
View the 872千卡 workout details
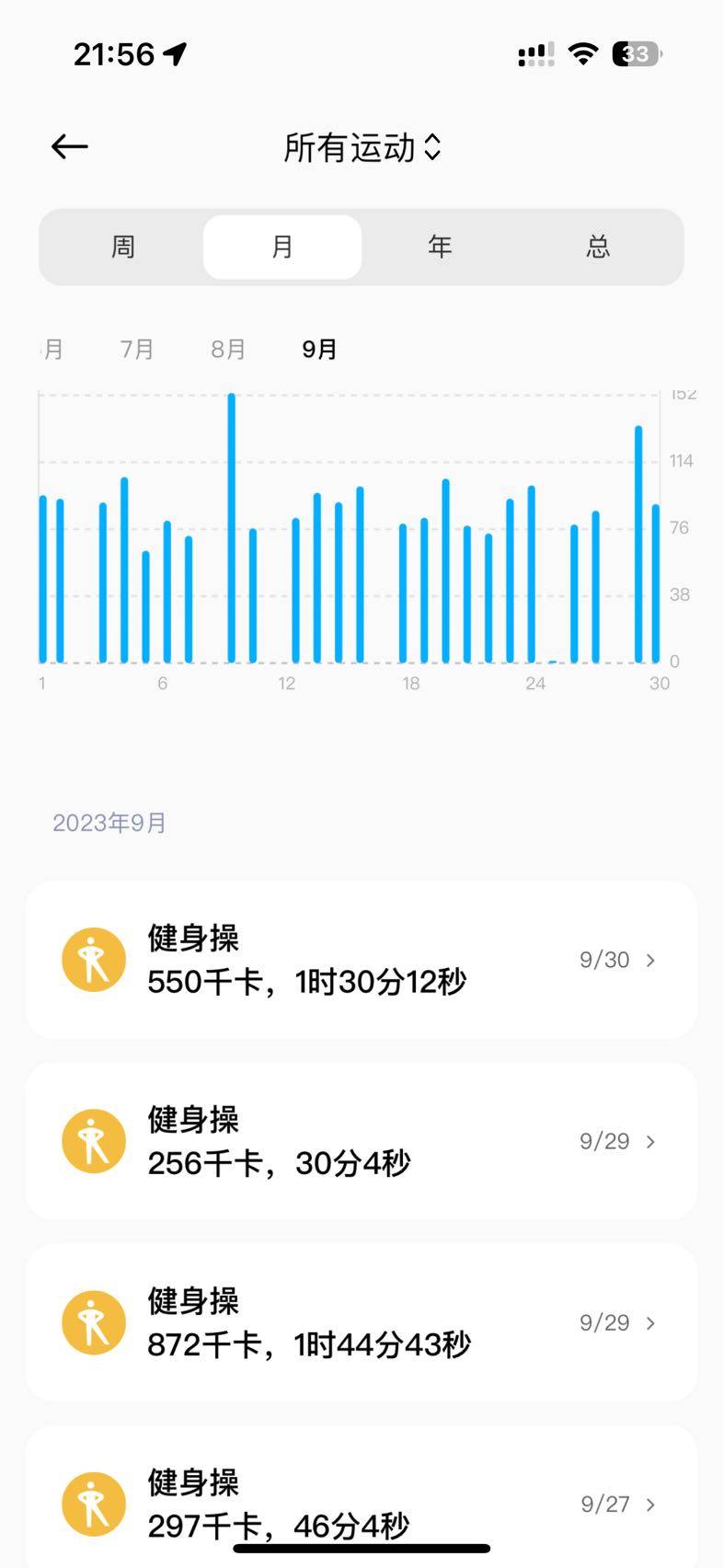(x=361, y=1322)
